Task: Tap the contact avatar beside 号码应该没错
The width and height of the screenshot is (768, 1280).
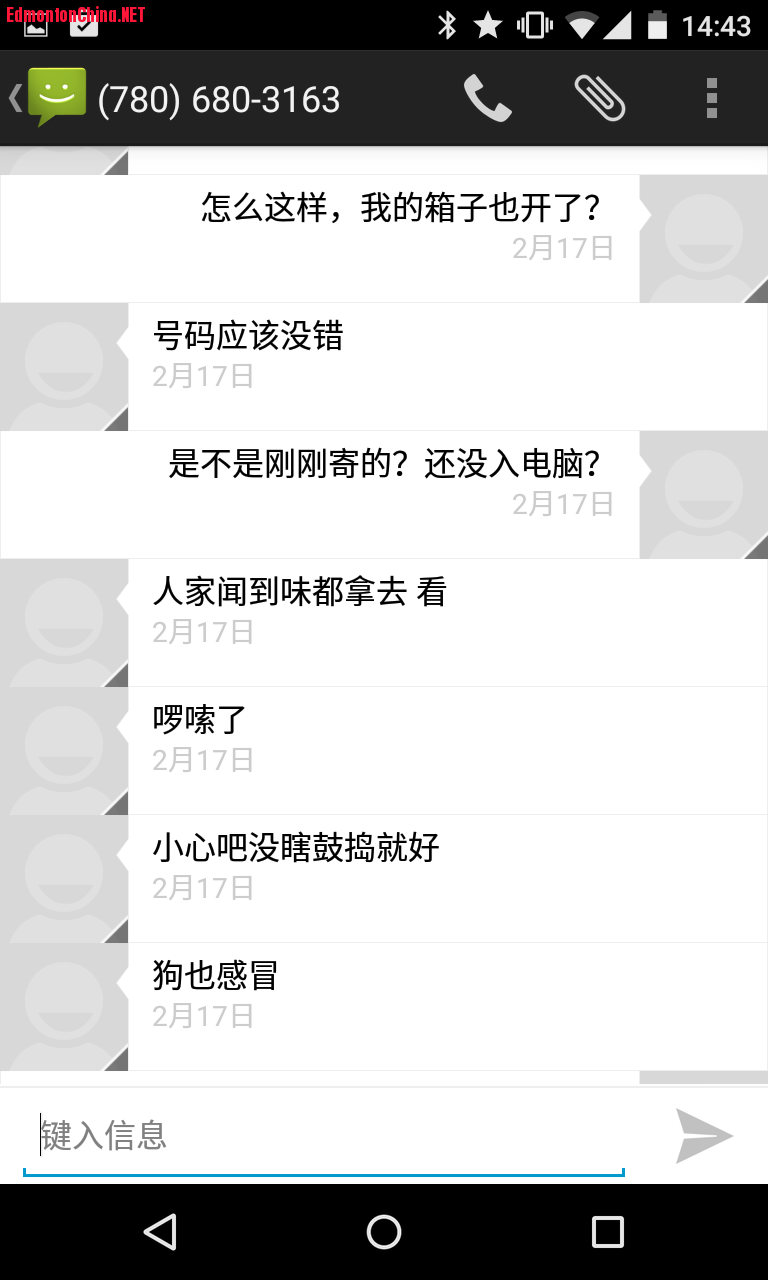Action: pos(64,367)
